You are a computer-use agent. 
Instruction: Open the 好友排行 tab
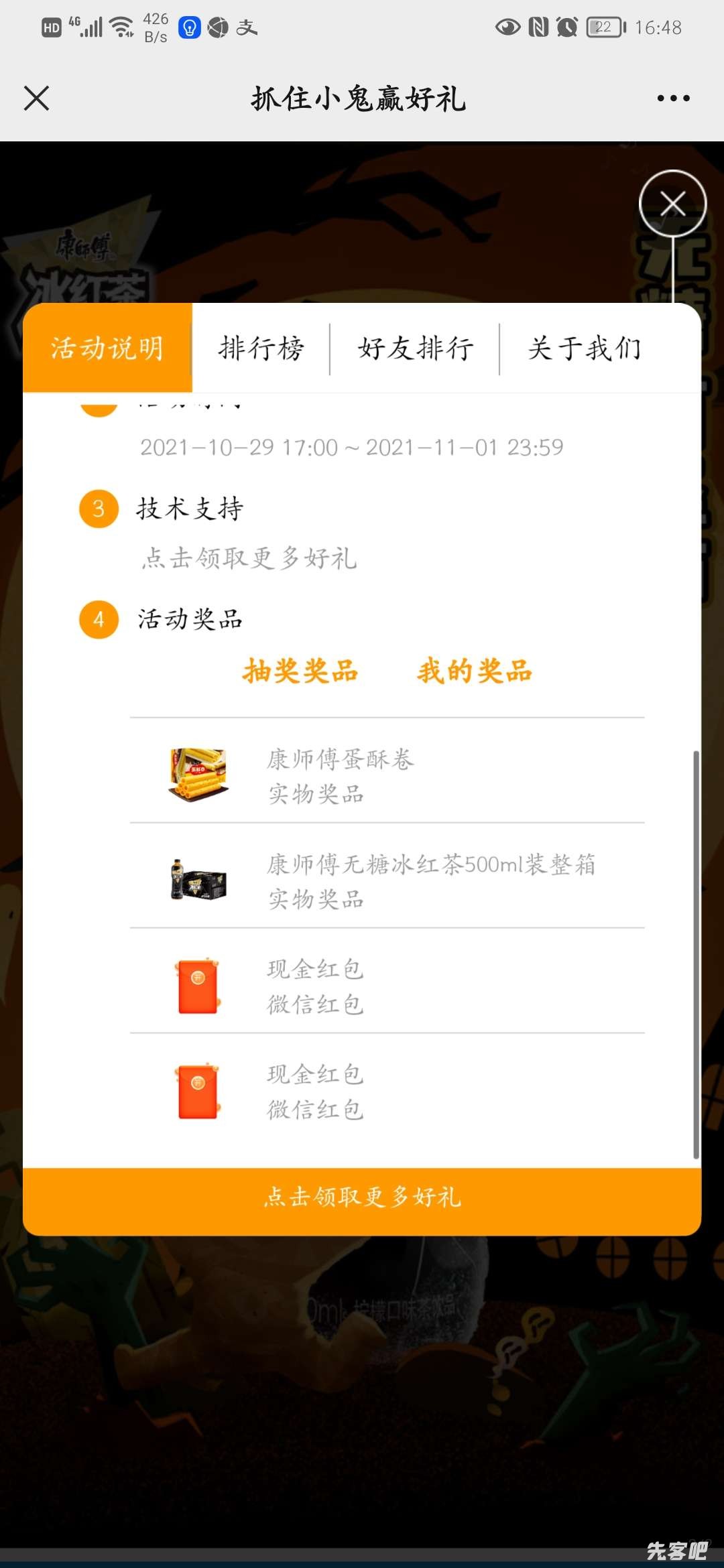point(415,348)
